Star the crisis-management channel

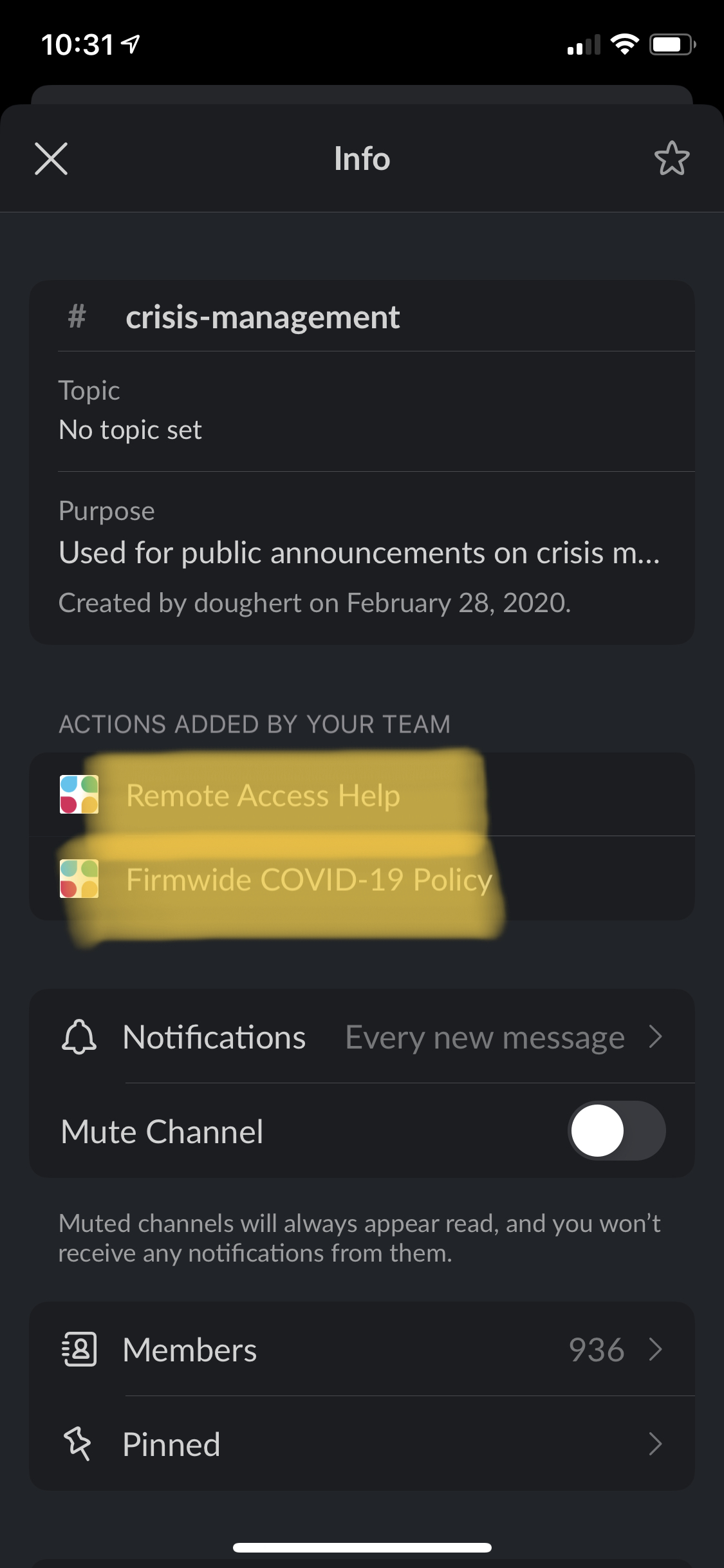coord(671,159)
